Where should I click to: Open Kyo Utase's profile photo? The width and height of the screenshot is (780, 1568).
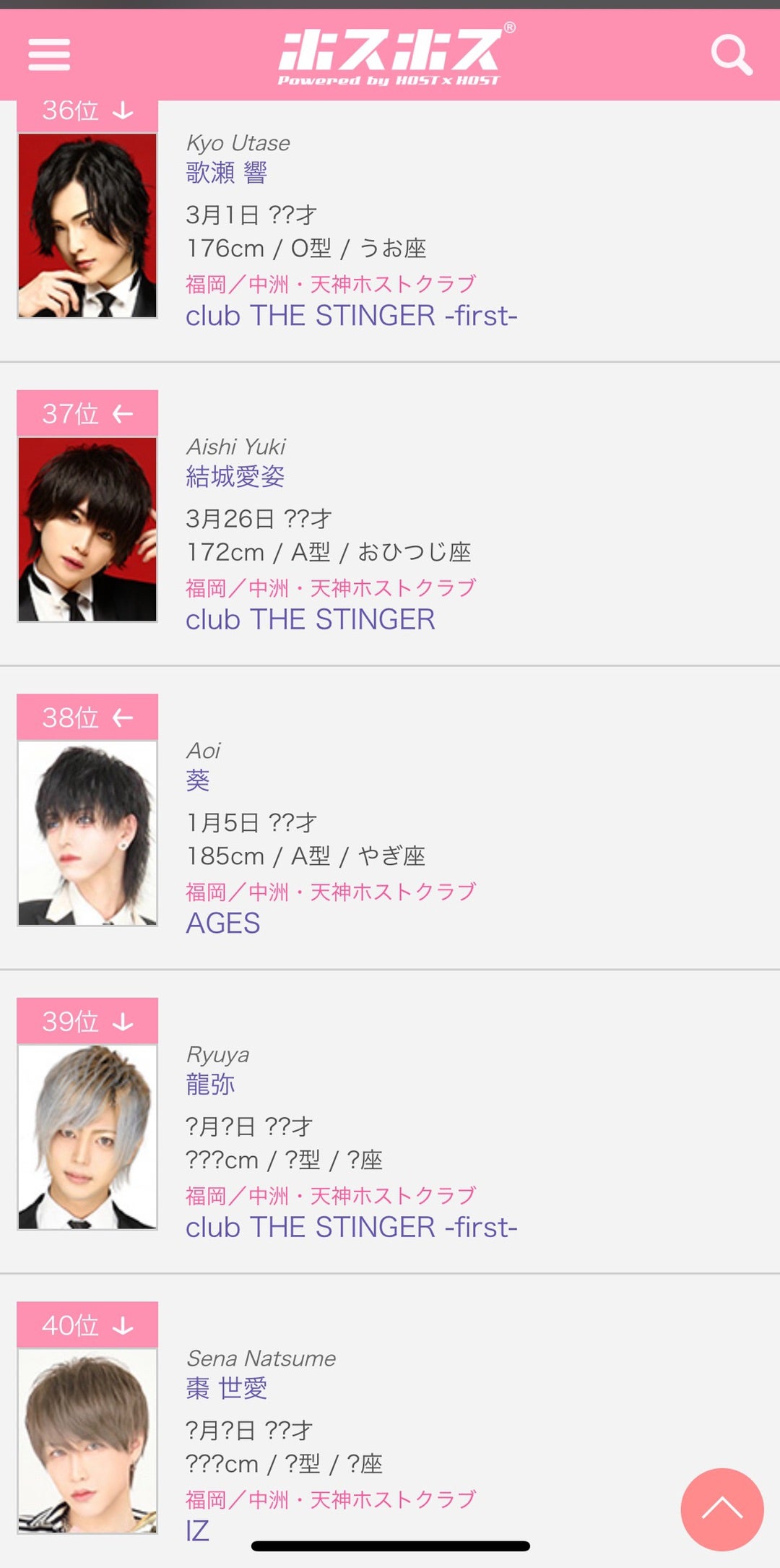pos(87,225)
